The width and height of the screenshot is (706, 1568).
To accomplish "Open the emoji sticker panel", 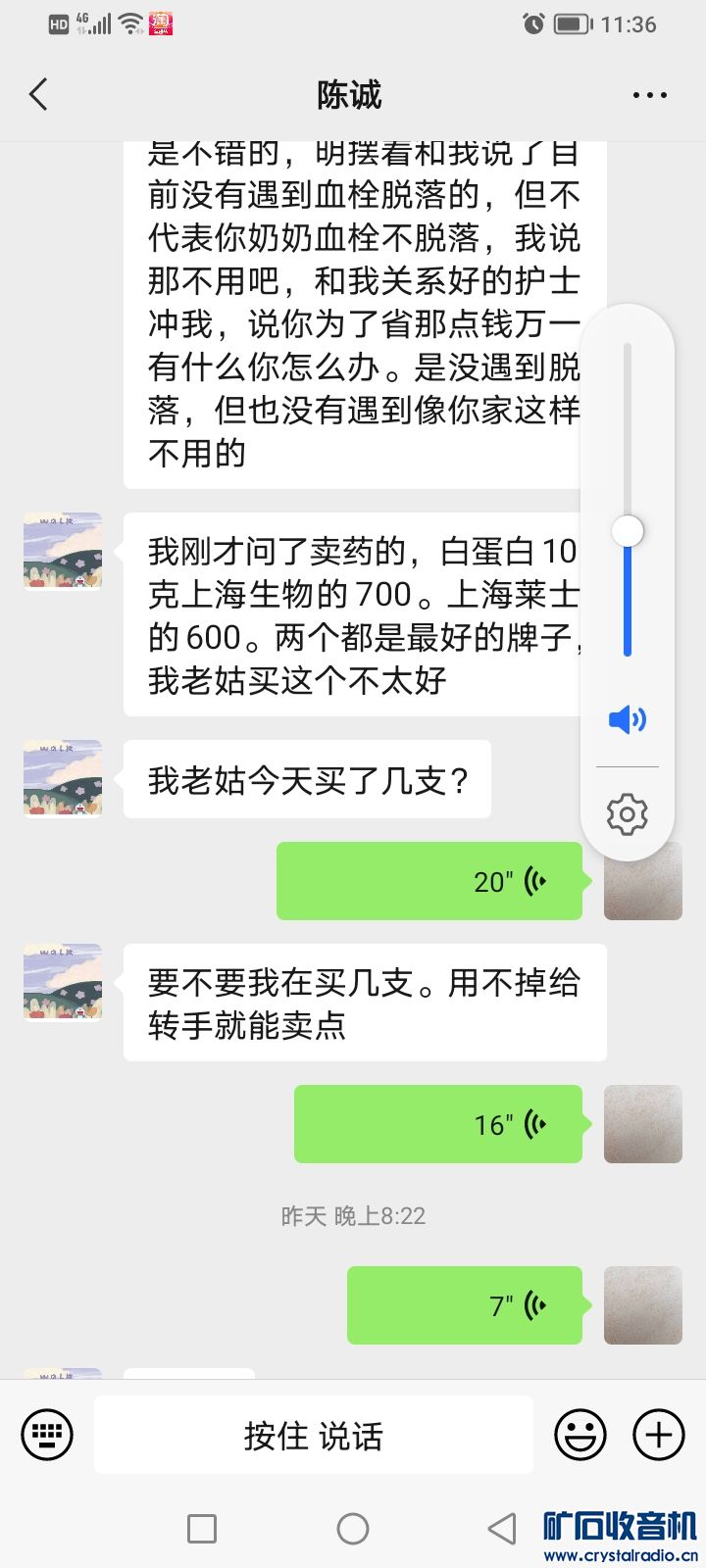I will (580, 1436).
